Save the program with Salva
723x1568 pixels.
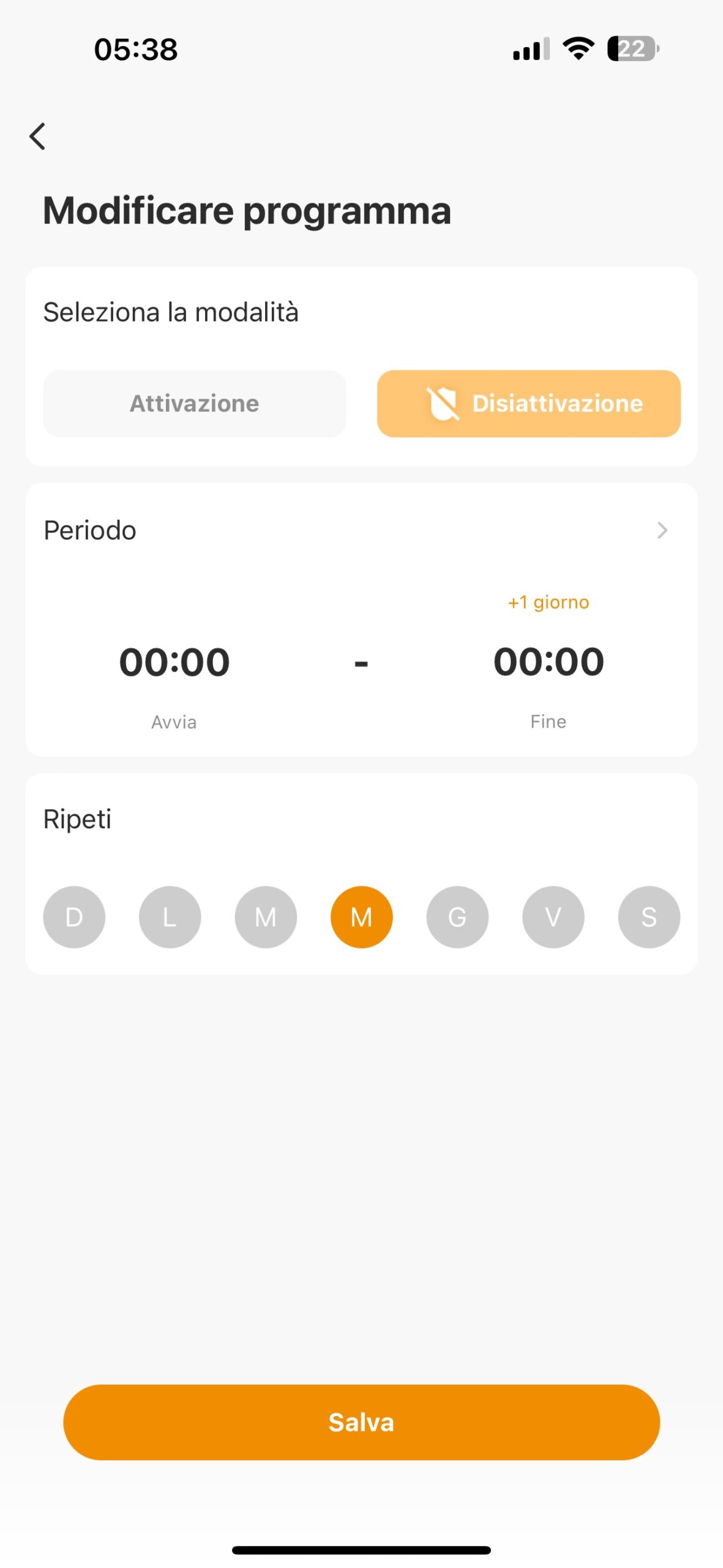pyautogui.click(x=361, y=1422)
